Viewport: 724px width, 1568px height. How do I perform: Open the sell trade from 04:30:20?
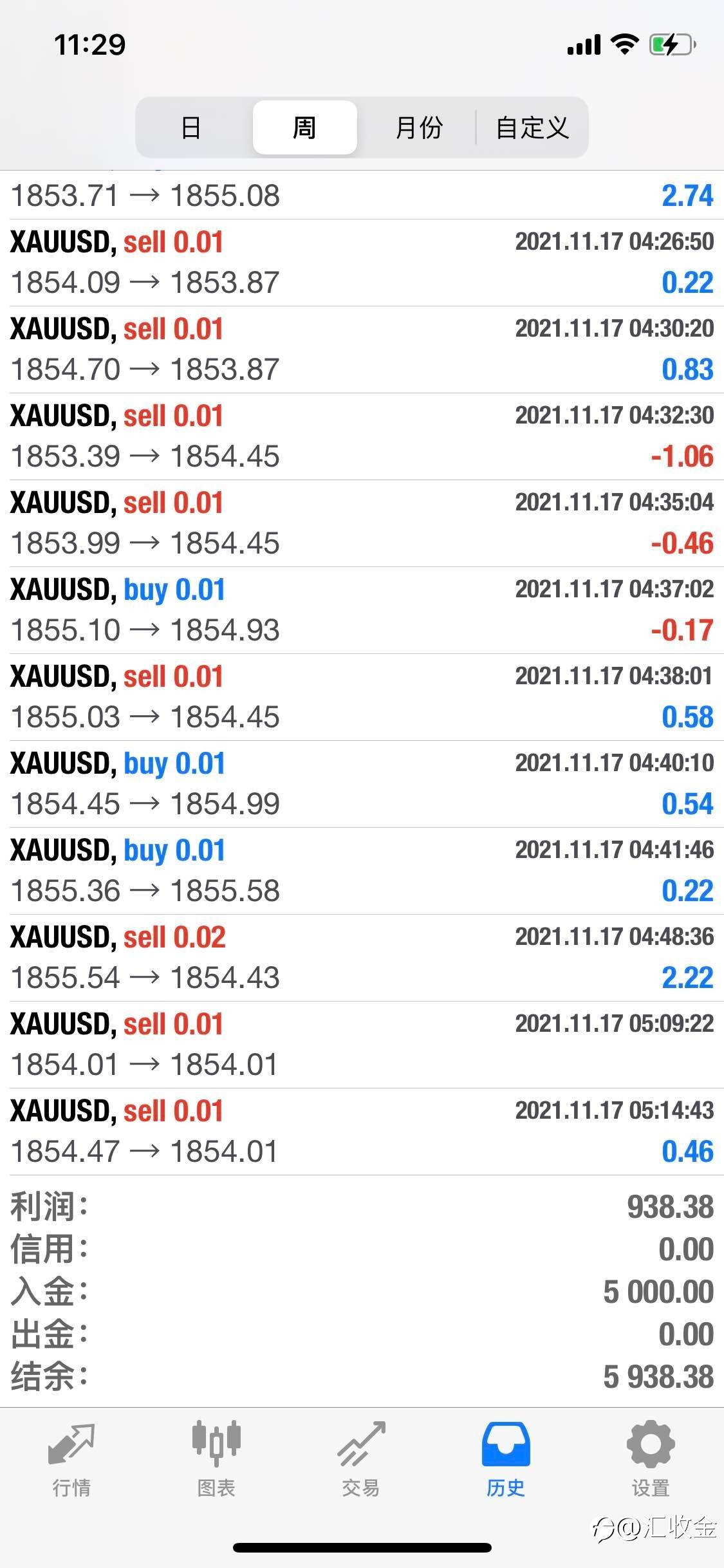362,350
